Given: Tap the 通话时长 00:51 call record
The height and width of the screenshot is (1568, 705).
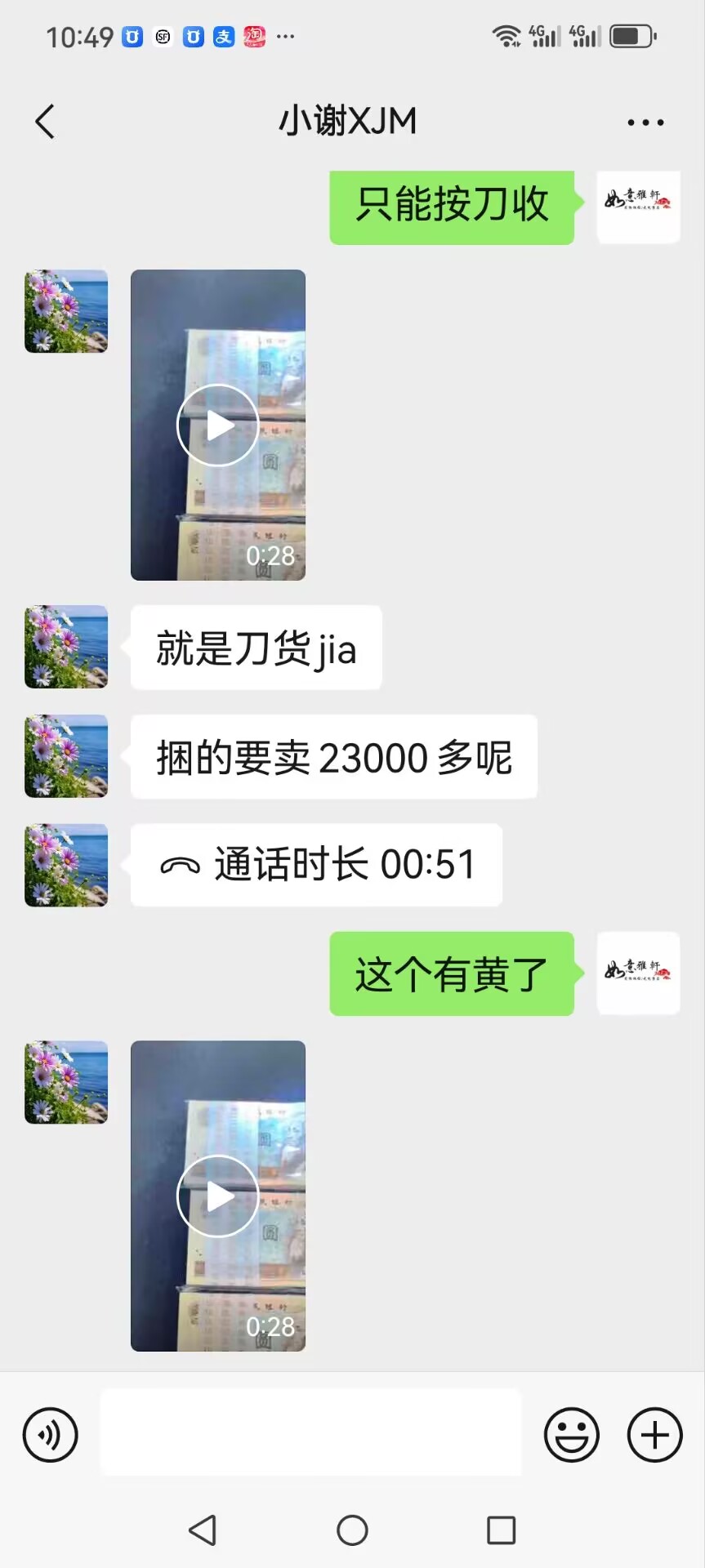Looking at the screenshot, I should coord(316,865).
